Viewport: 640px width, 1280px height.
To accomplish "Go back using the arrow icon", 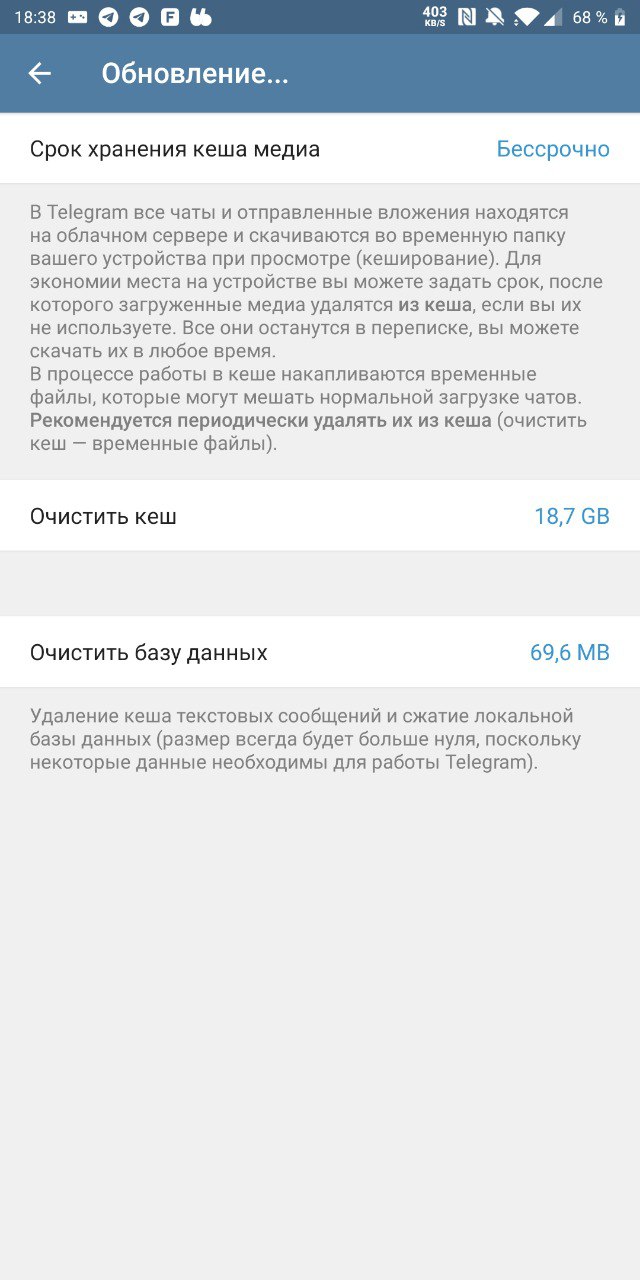I will (x=40, y=74).
